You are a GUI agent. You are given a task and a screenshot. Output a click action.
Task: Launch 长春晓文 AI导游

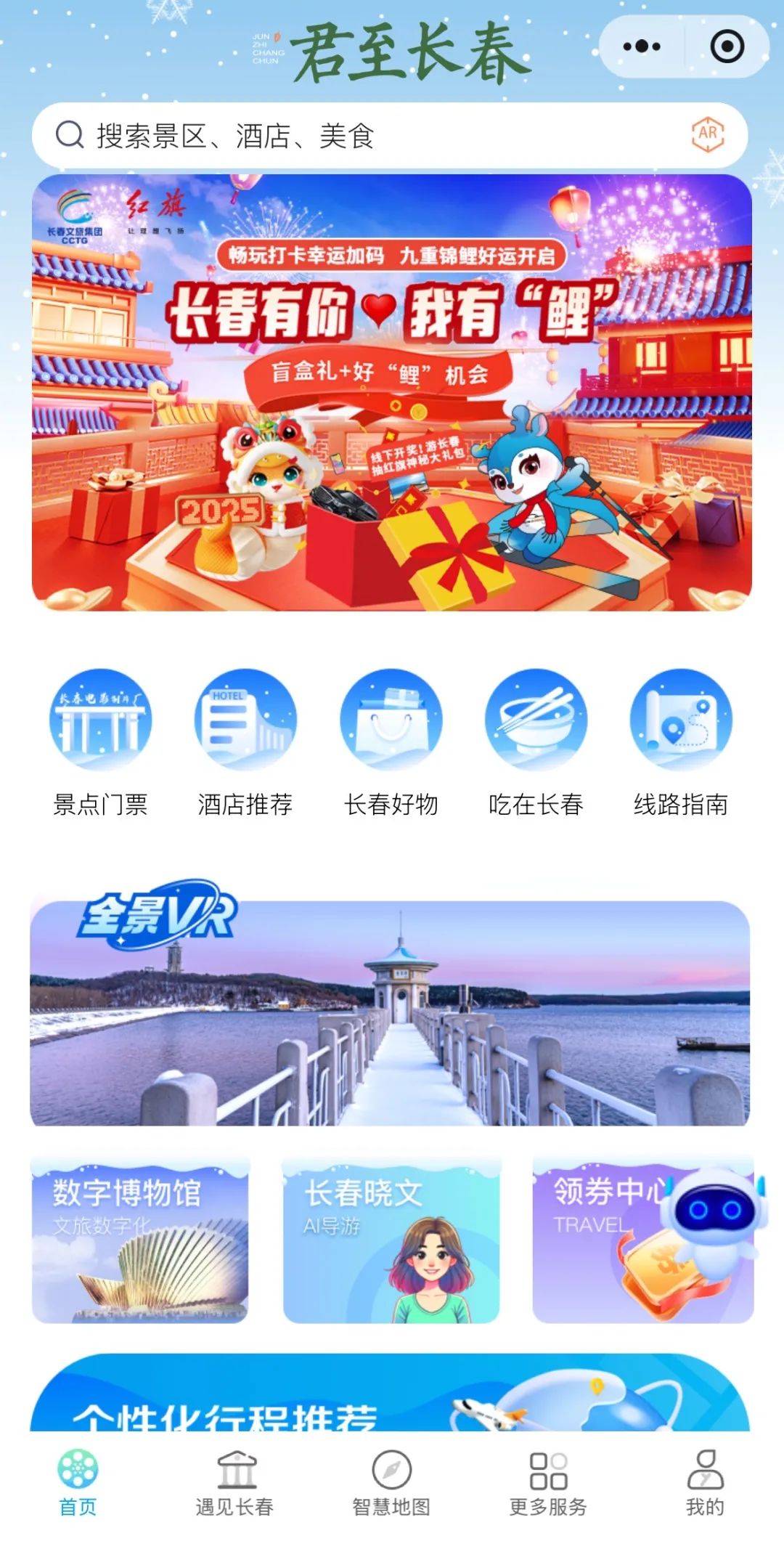[x=391, y=1240]
